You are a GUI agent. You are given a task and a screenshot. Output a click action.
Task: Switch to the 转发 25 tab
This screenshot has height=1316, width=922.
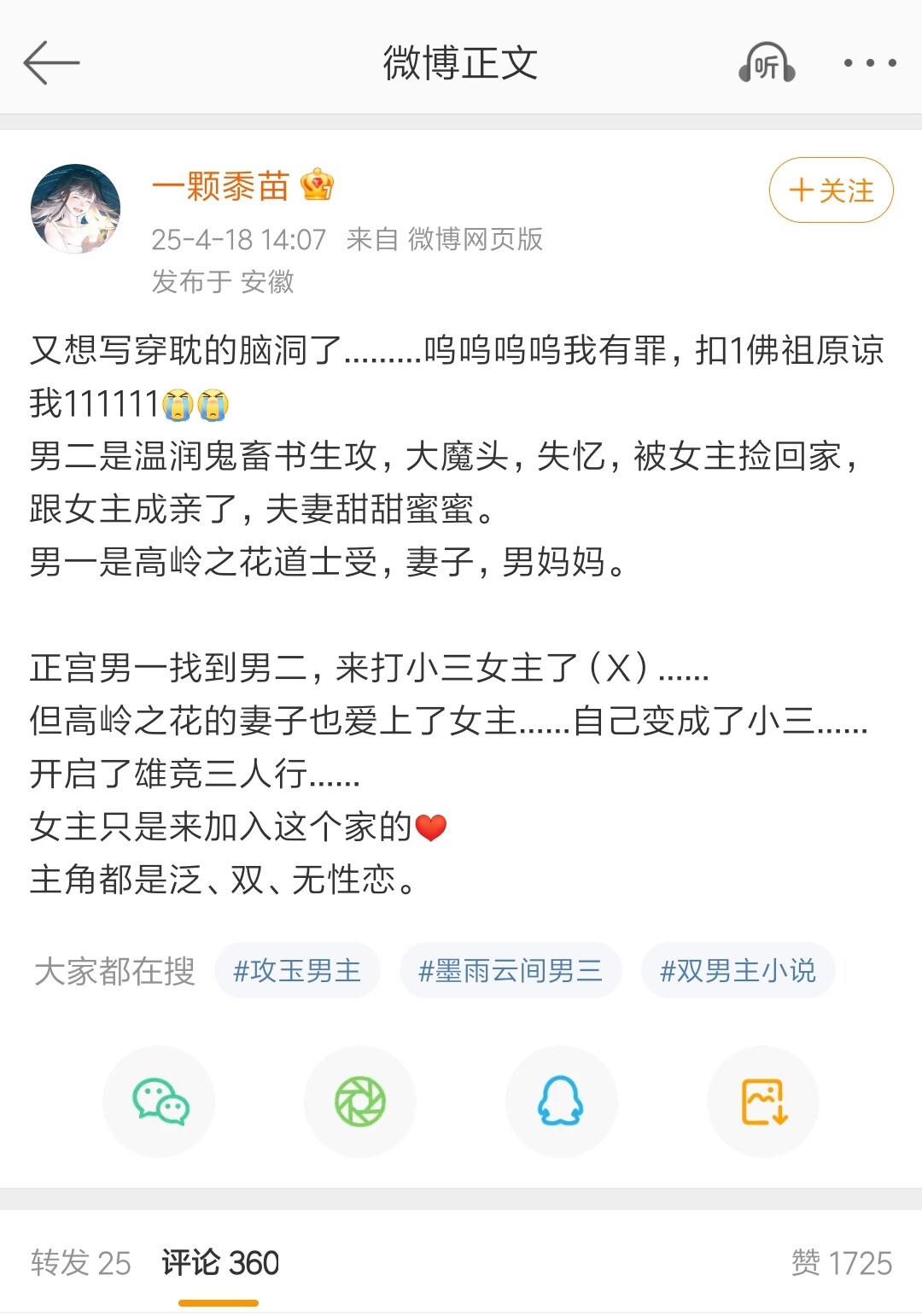click(81, 1263)
